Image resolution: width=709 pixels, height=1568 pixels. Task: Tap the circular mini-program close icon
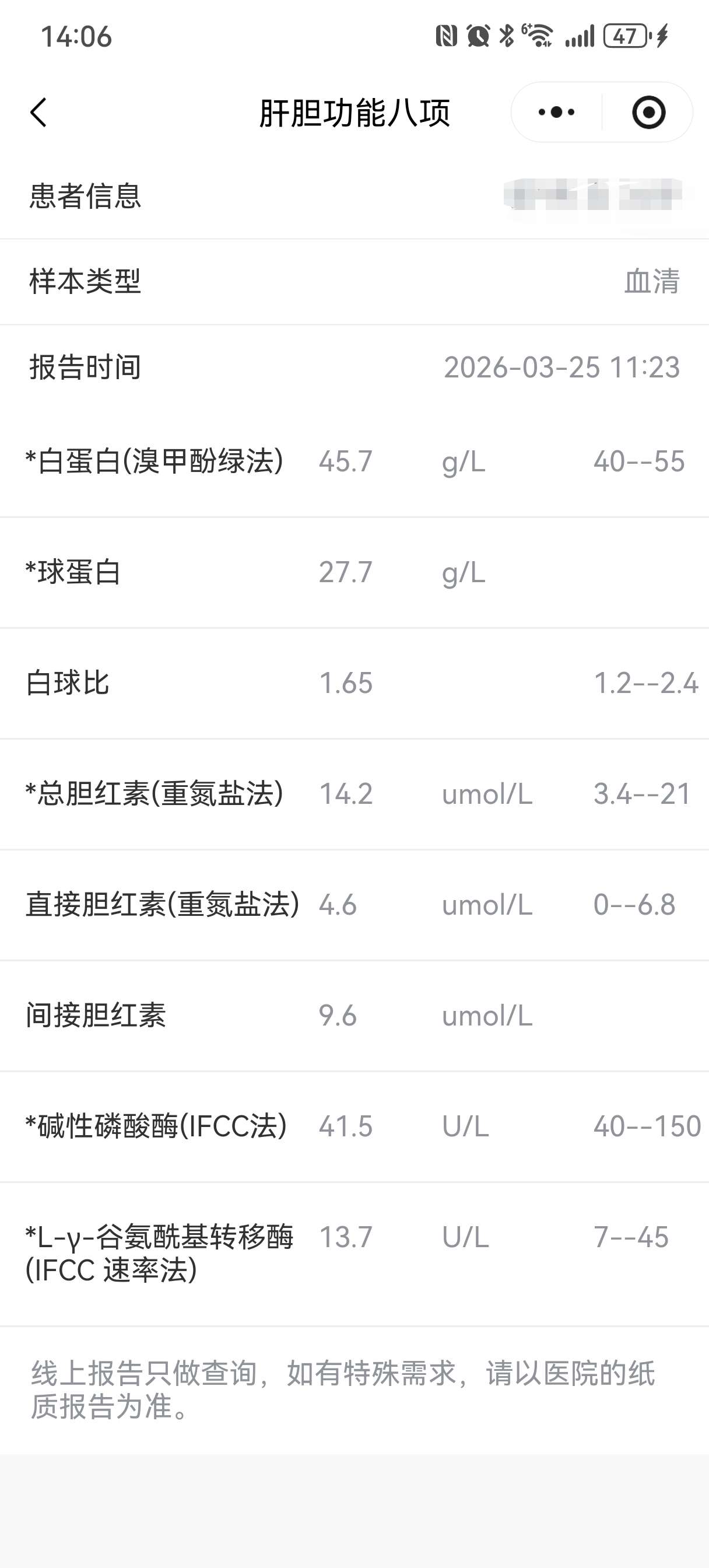(650, 112)
